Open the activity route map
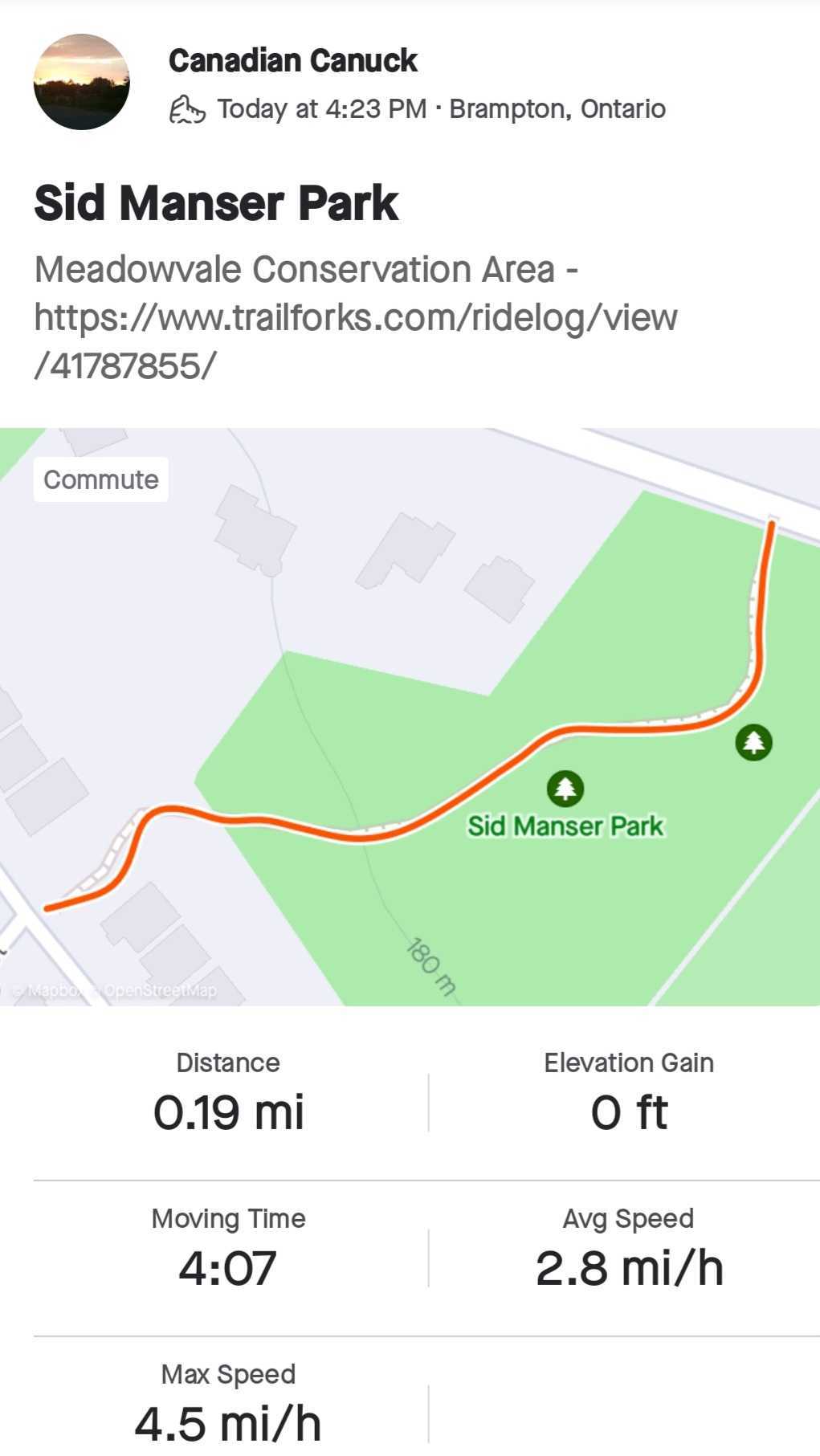Viewport: 820px width, 1456px height. [x=410, y=716]
